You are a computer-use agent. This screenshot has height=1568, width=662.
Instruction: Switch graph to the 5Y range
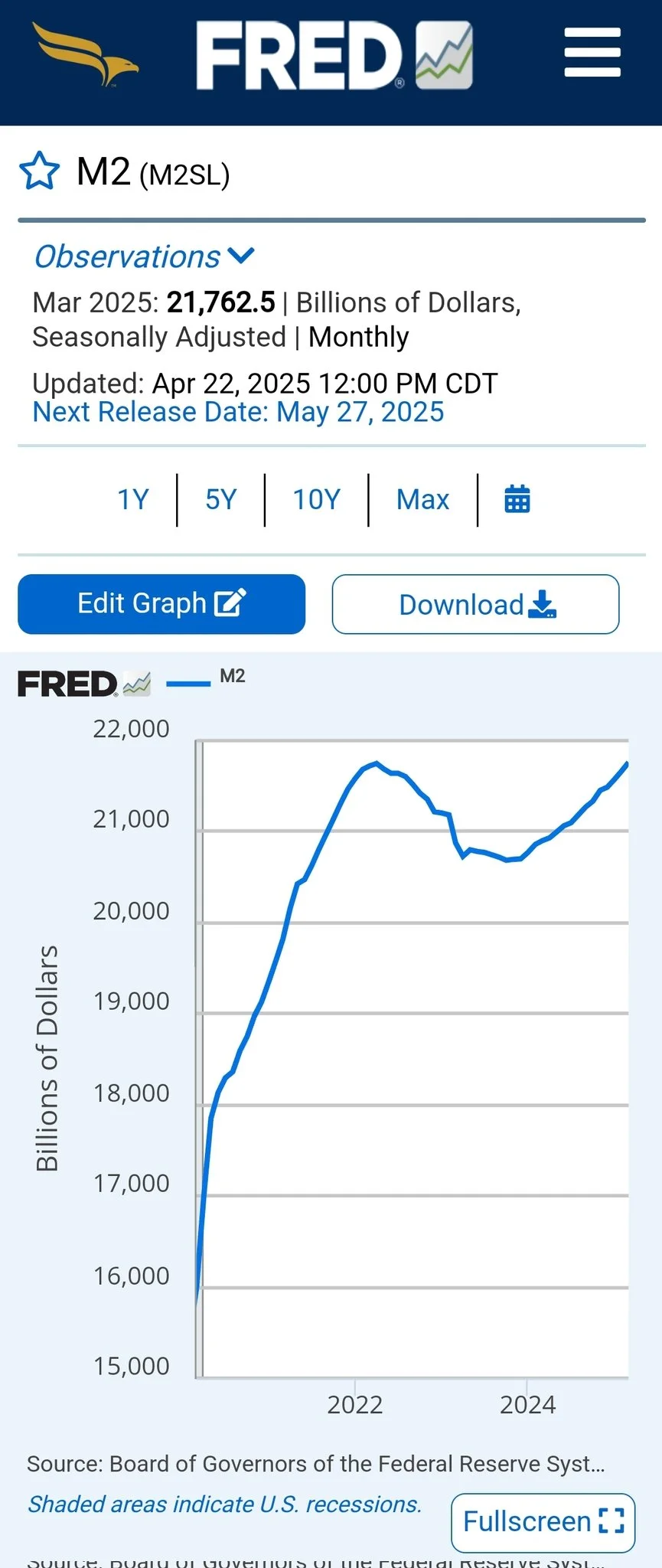tap(220, 500)
